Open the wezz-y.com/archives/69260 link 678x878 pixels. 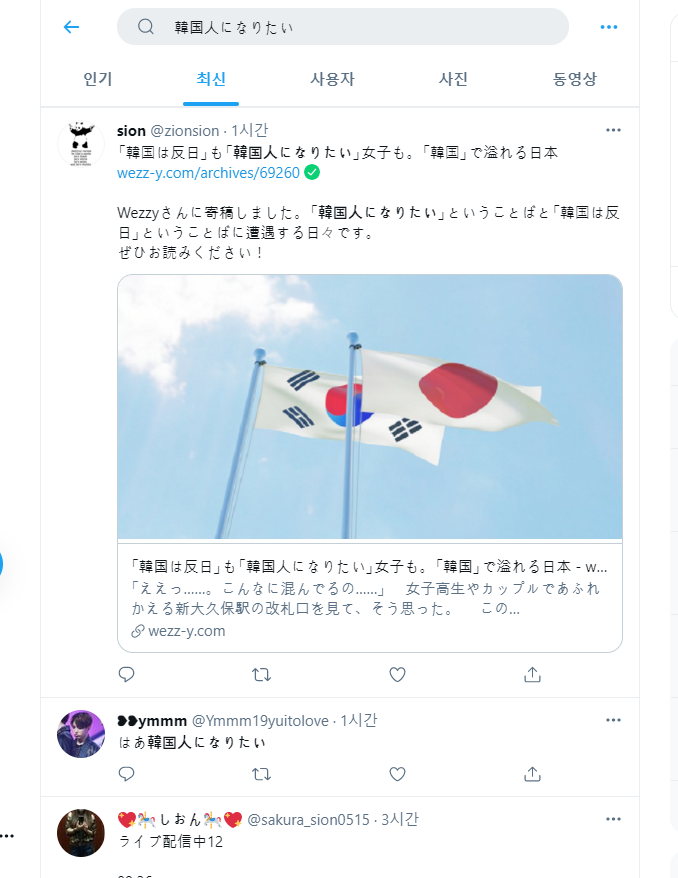(208, 172)
